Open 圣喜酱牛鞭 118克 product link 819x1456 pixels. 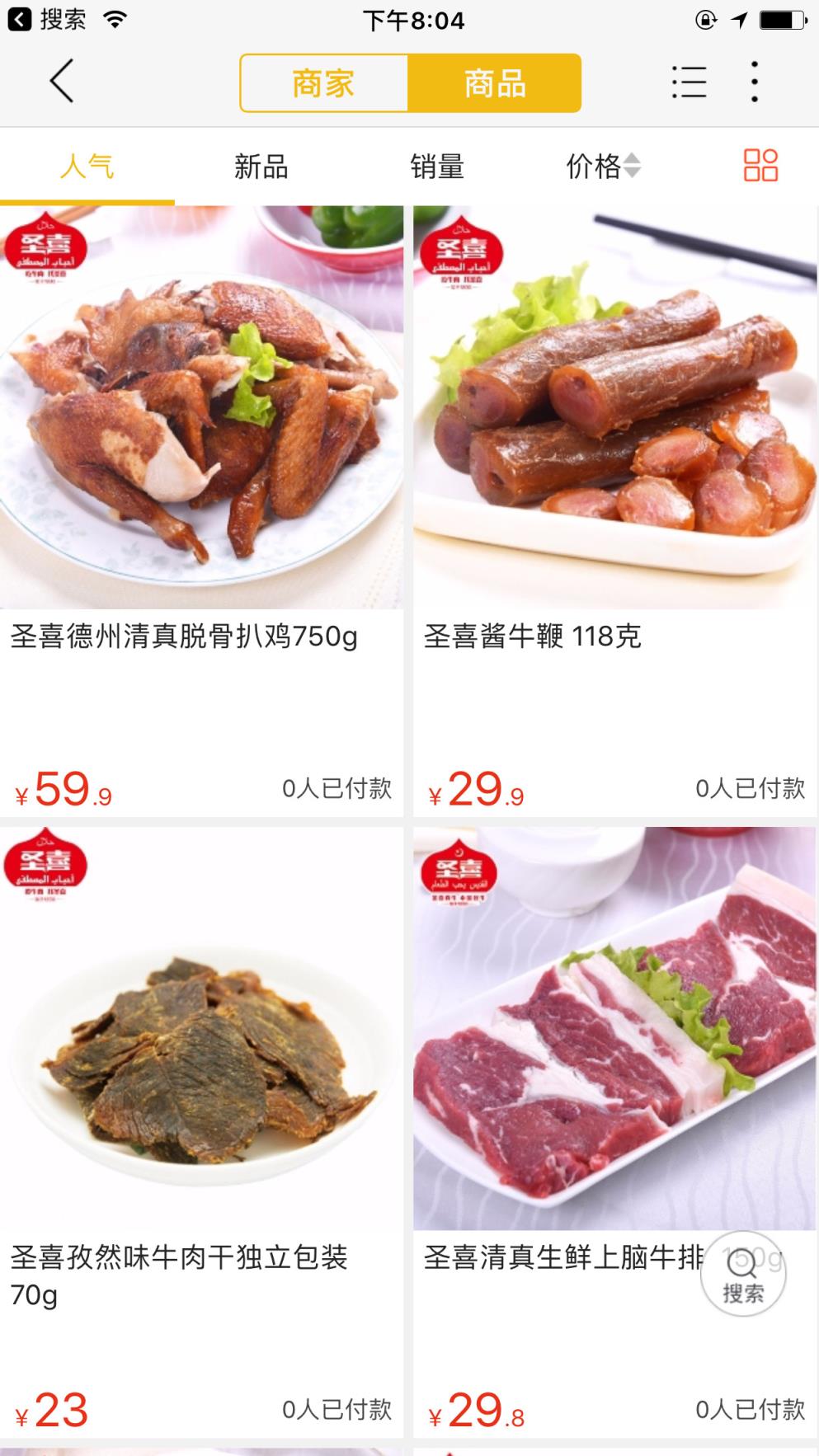pyautogui.click(x=534, y=636)
